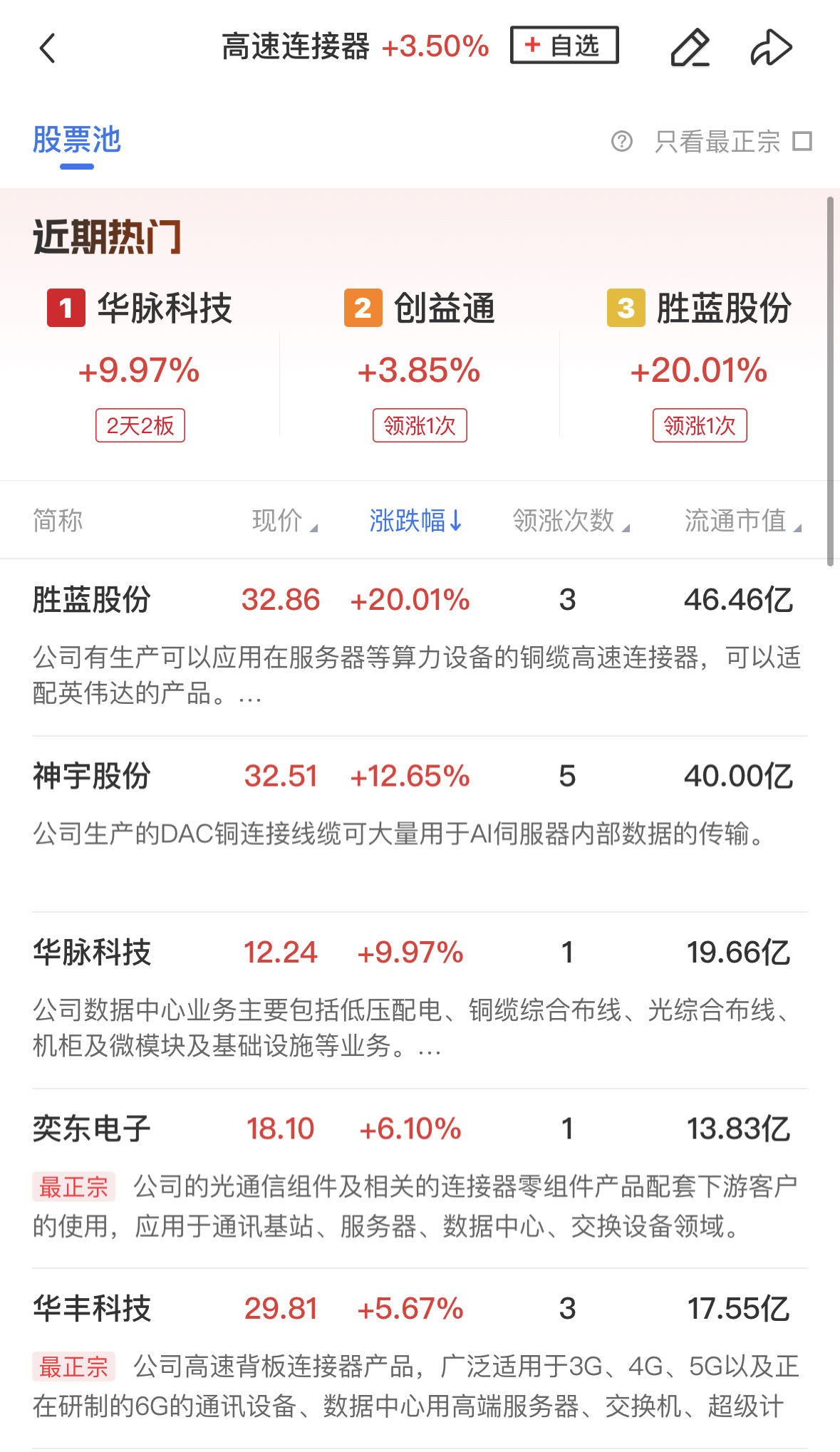The height and width of the screenshot is (1452, 840).
Task: Sort the list by 现价
Action: click(284, 521)
